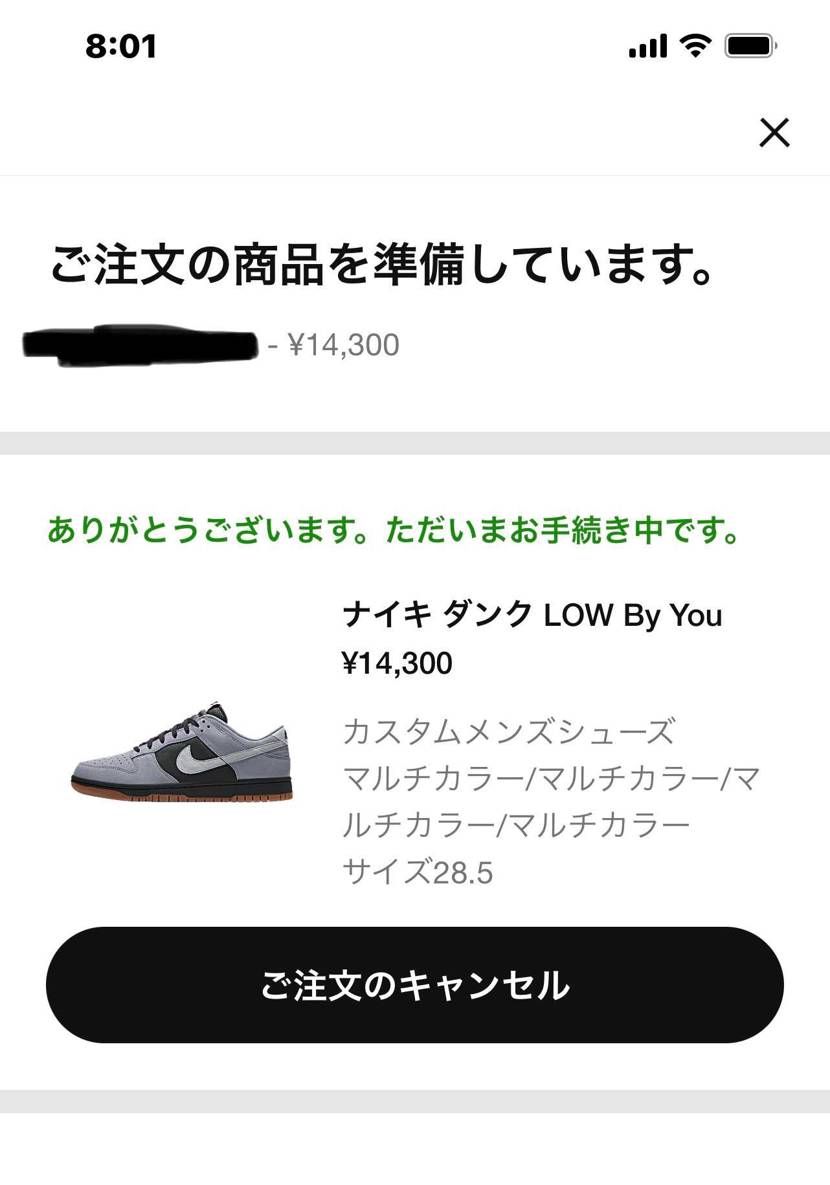The width and height of the screenshot is (830, 1185).
Task: Tap the clock showing 8:01
Action: point(120,46)
